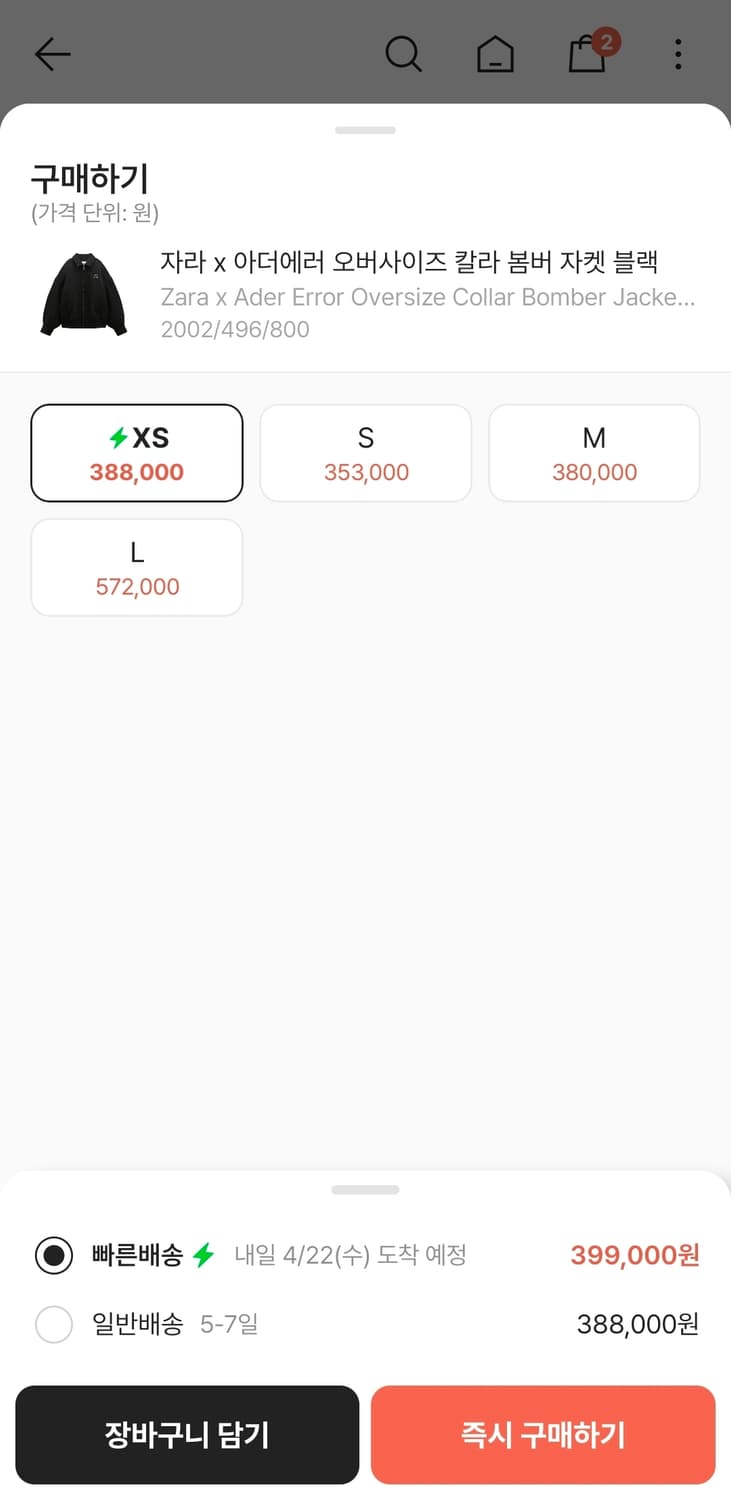Deselect the currently chosen 빠른배송 radio button

pyautogui.click(x=53, y=1255)
